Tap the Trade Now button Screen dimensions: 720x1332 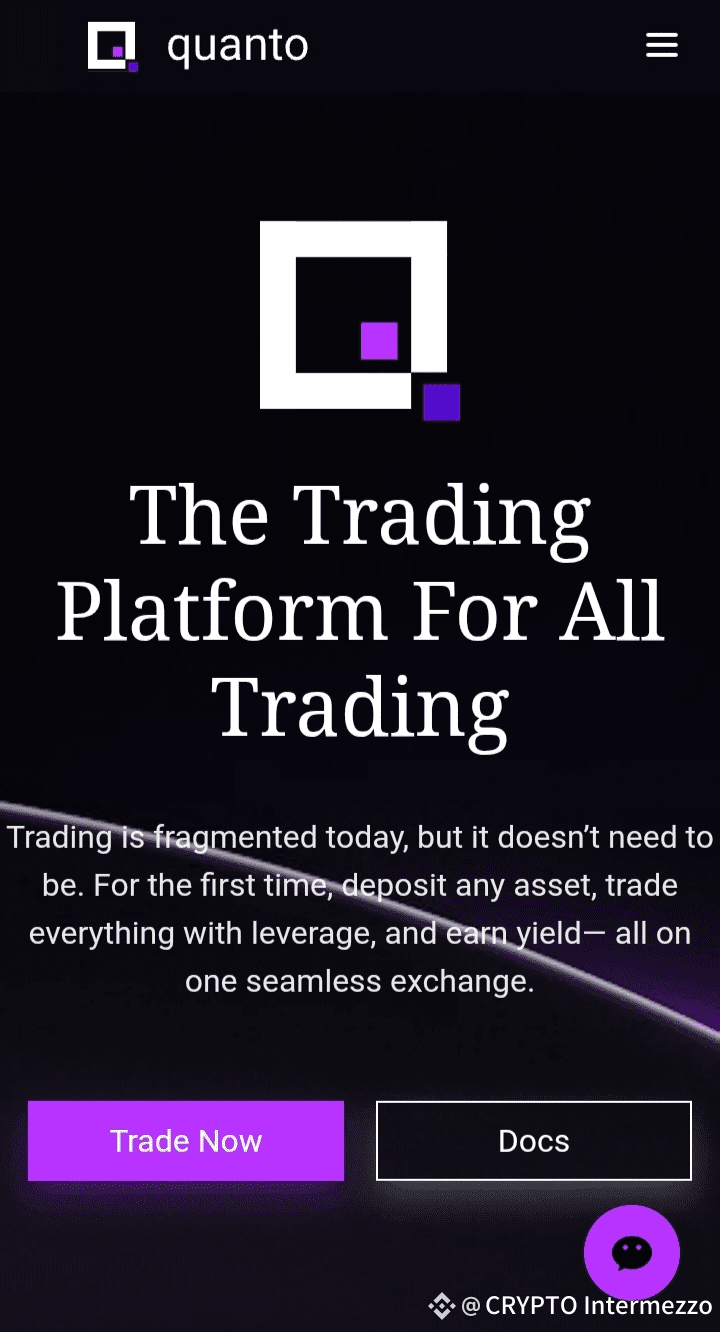pos(186,1141)
